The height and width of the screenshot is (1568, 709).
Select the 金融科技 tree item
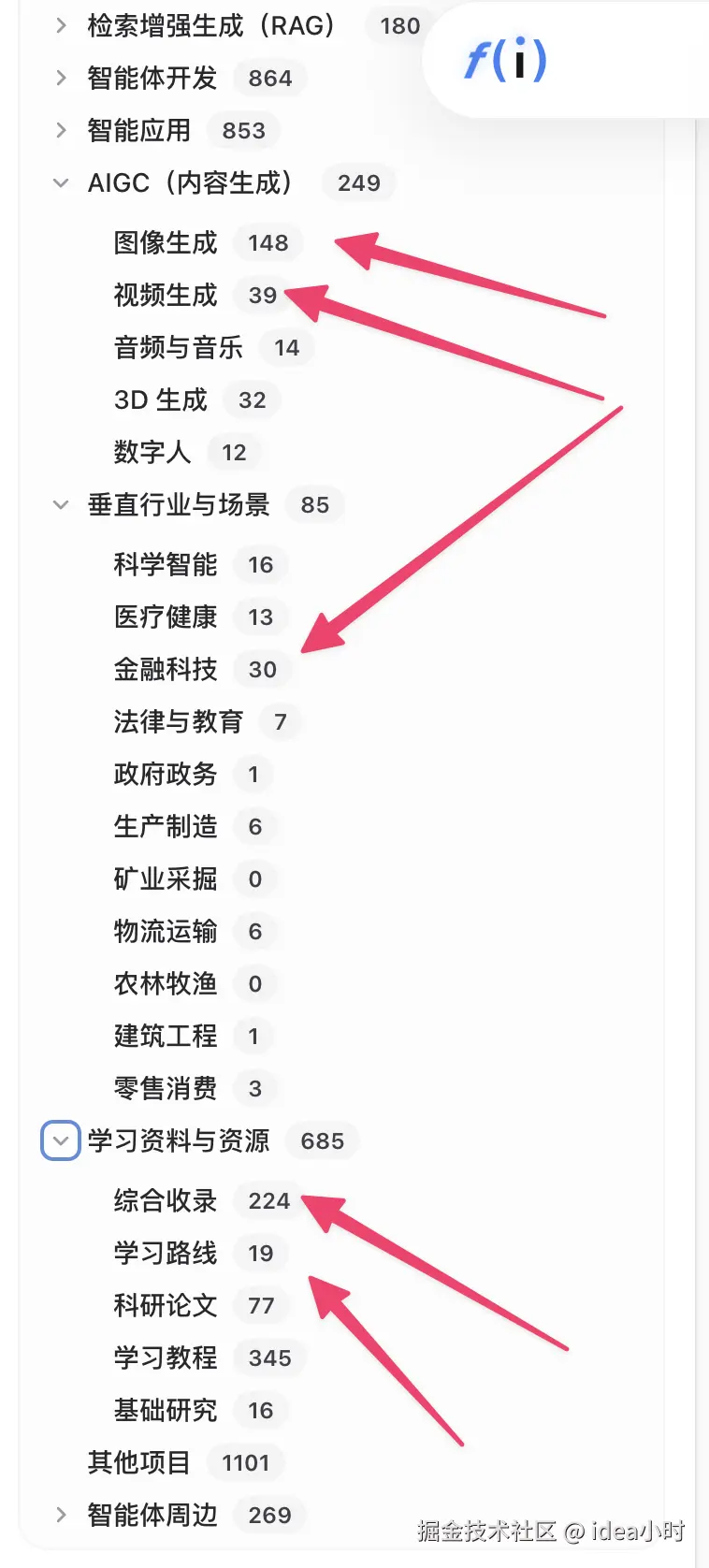coord(165,669)
